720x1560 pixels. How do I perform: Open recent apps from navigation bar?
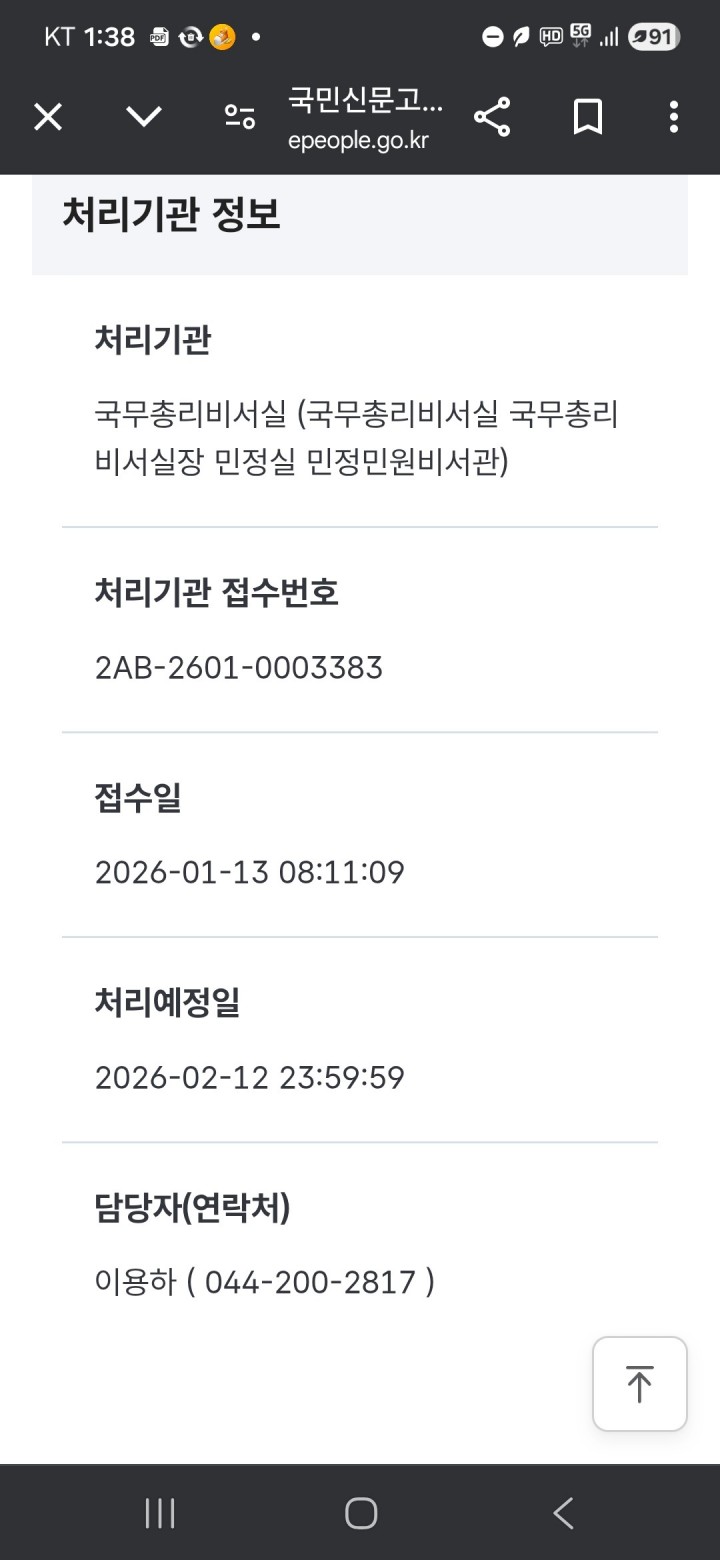click(160, 1513)
